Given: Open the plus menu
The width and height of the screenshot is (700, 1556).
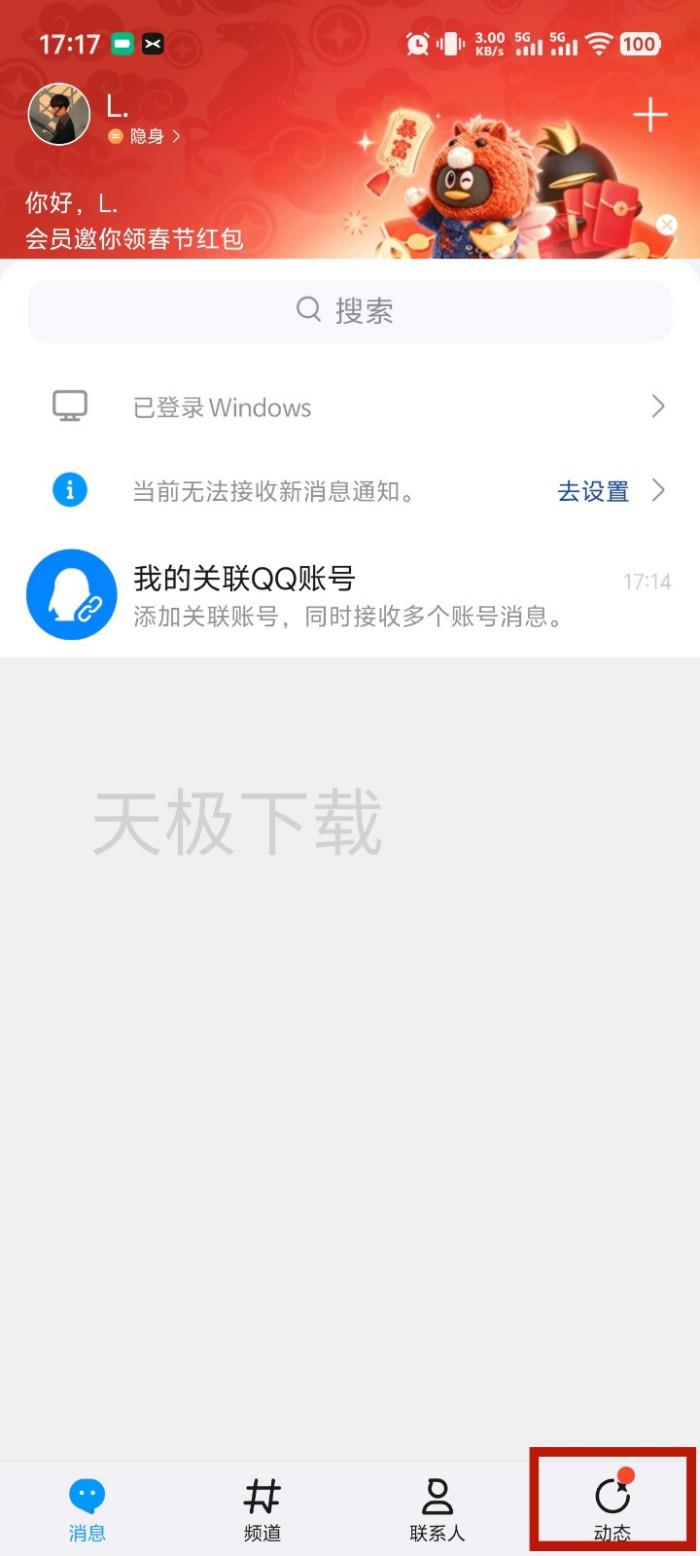Looking at the screenshot, I should click(x=650, y=116).
